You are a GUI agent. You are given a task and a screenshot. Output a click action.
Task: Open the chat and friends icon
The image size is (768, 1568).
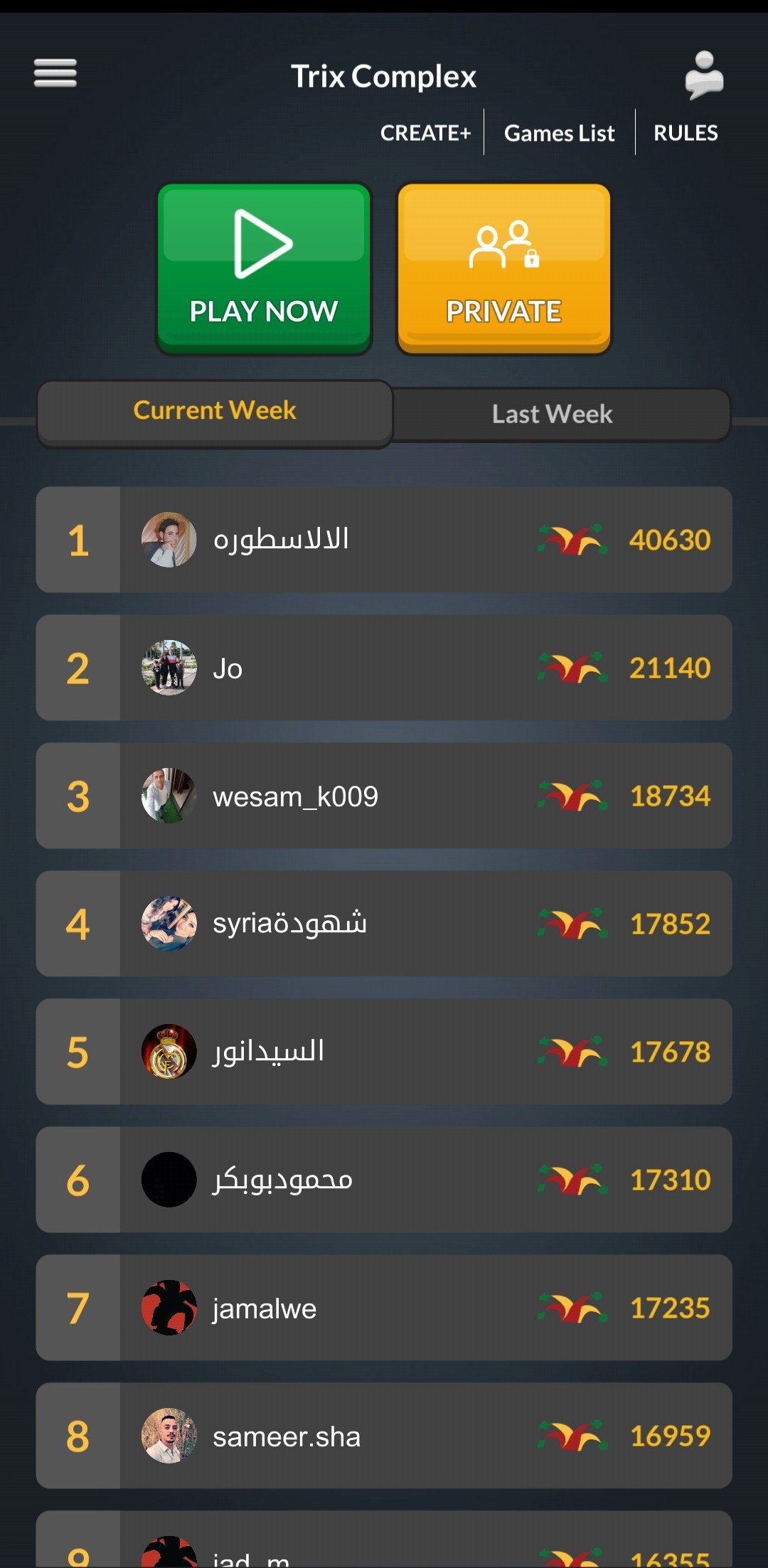[703, 75]
